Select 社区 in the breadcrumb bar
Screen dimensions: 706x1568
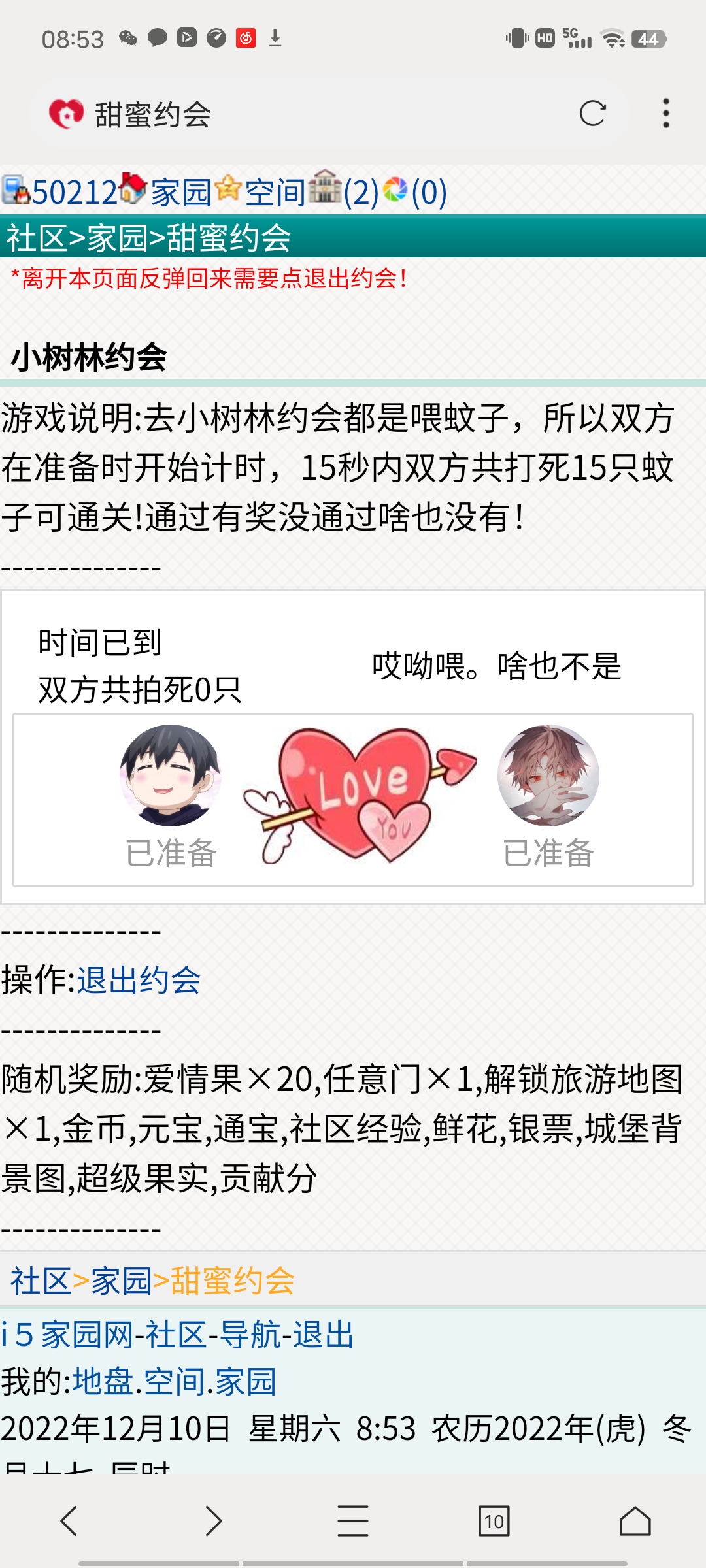tap(29, 238)
